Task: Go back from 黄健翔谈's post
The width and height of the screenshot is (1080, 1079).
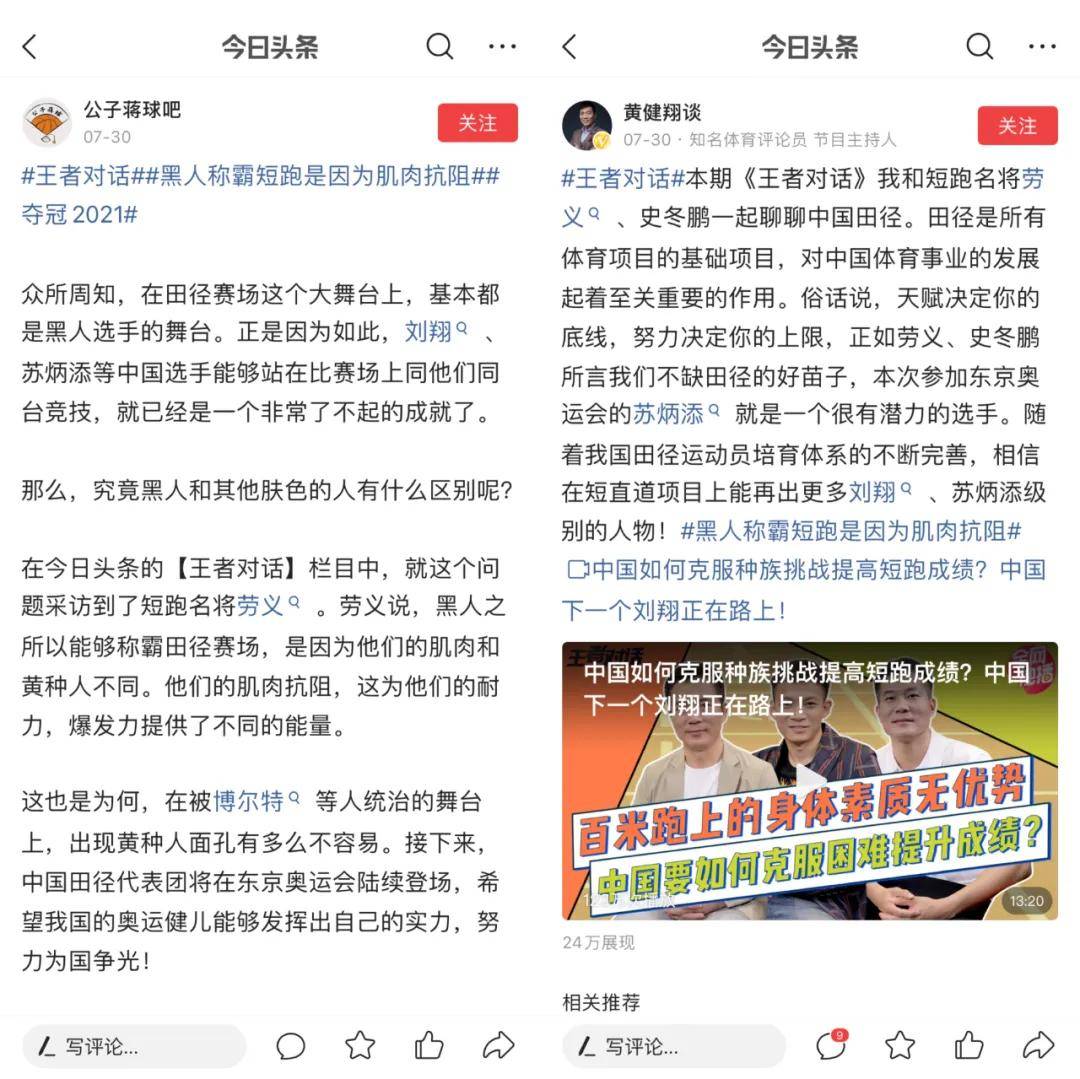Action: (x=569, y=46)
